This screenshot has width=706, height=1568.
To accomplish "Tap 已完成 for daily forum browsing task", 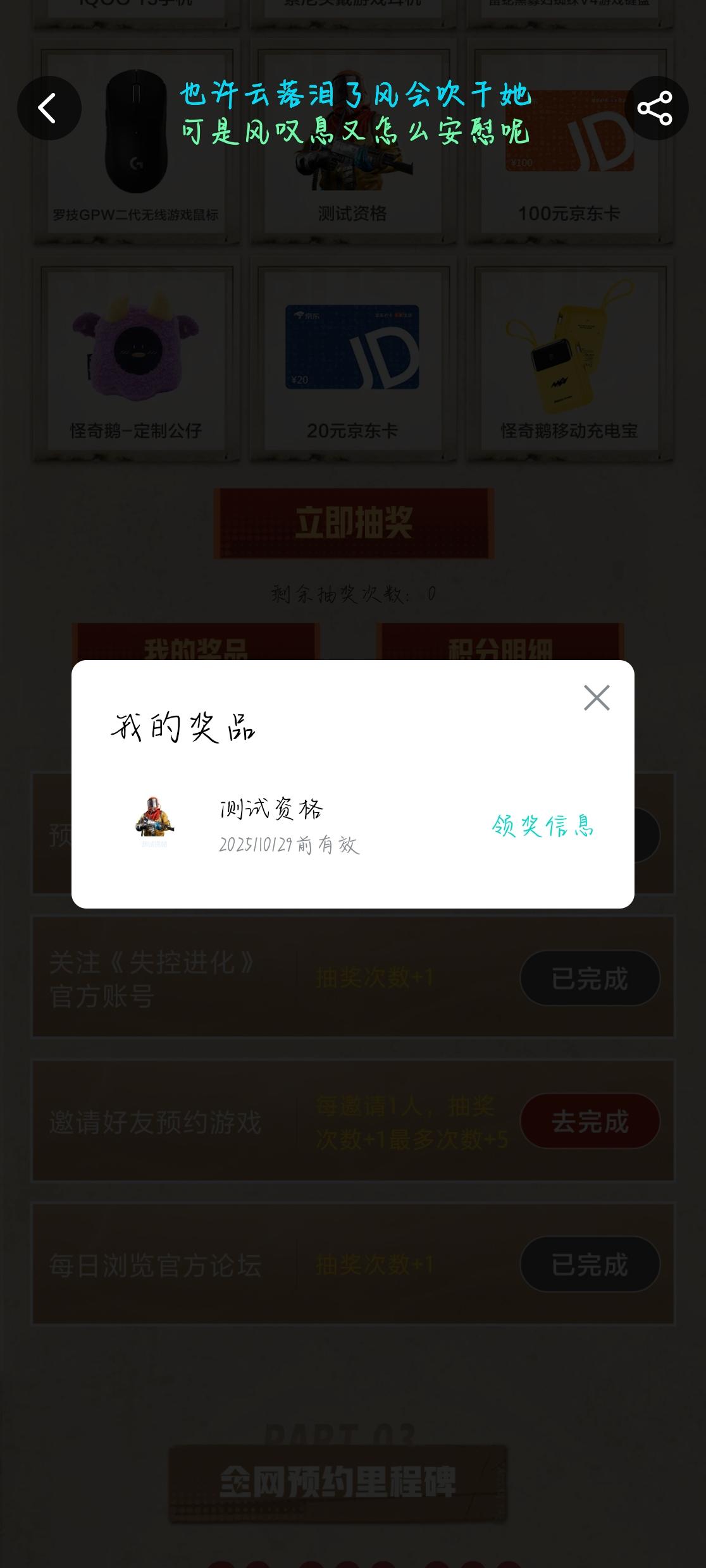I will [x=589, y=1265].
